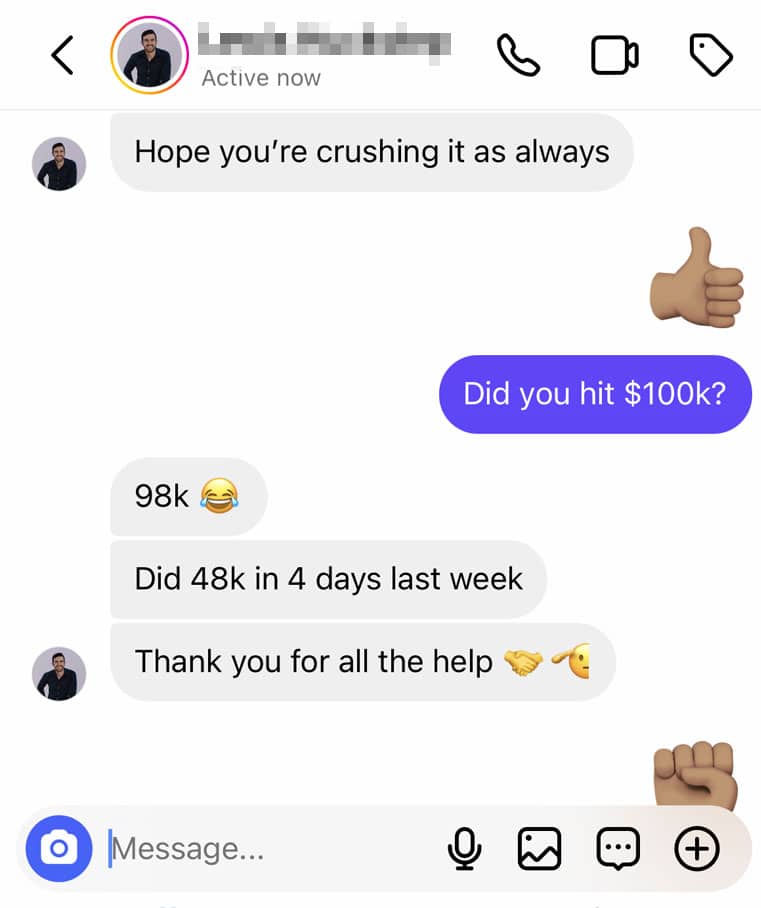Open the label tag options
The image size is (761, 908).
[x=712, y=56]
